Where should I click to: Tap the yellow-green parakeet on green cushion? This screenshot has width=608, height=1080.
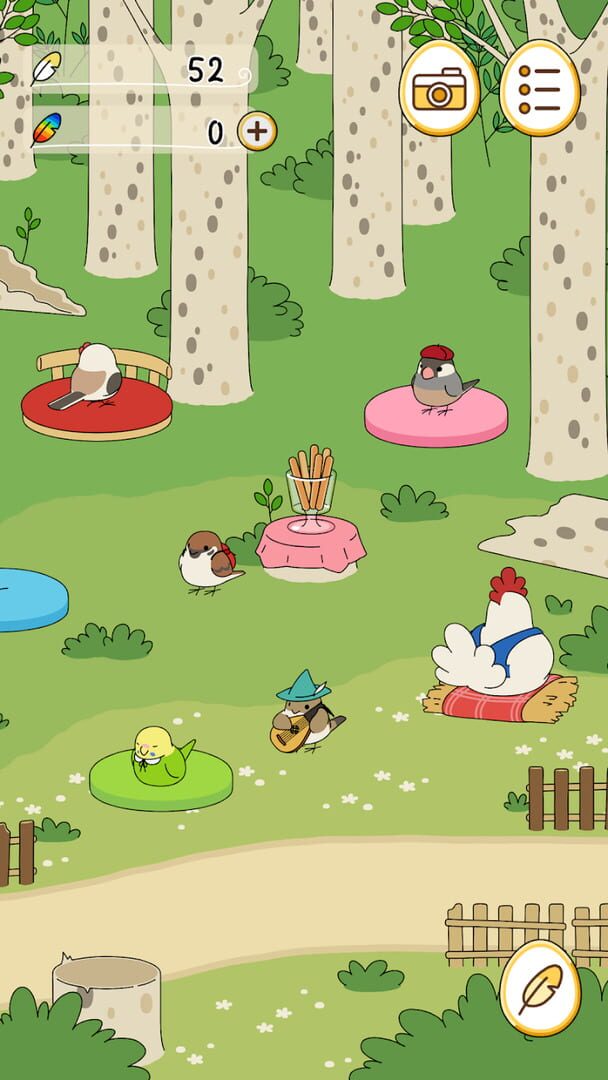click(158, 757)
